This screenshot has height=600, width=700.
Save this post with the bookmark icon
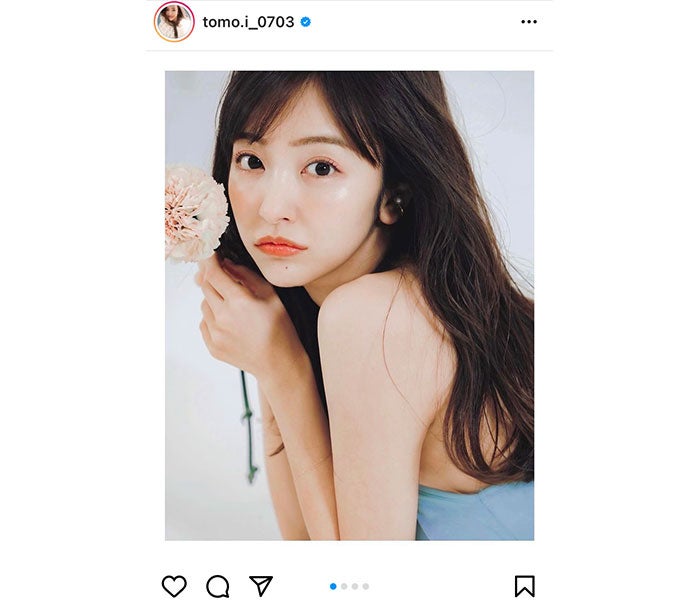pos(524,586)
